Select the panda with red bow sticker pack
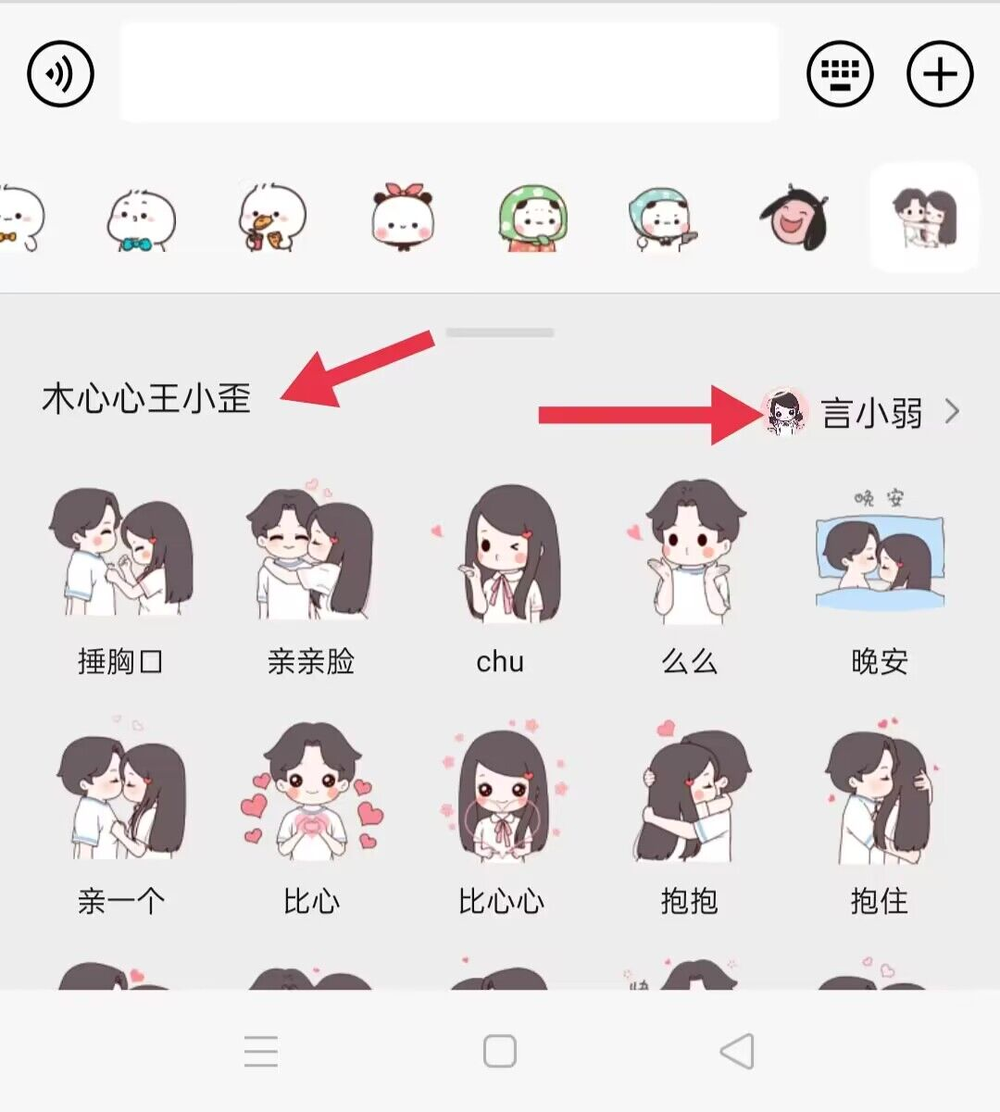Screen dimensions: 1000x1112 (x=404, y=216)
